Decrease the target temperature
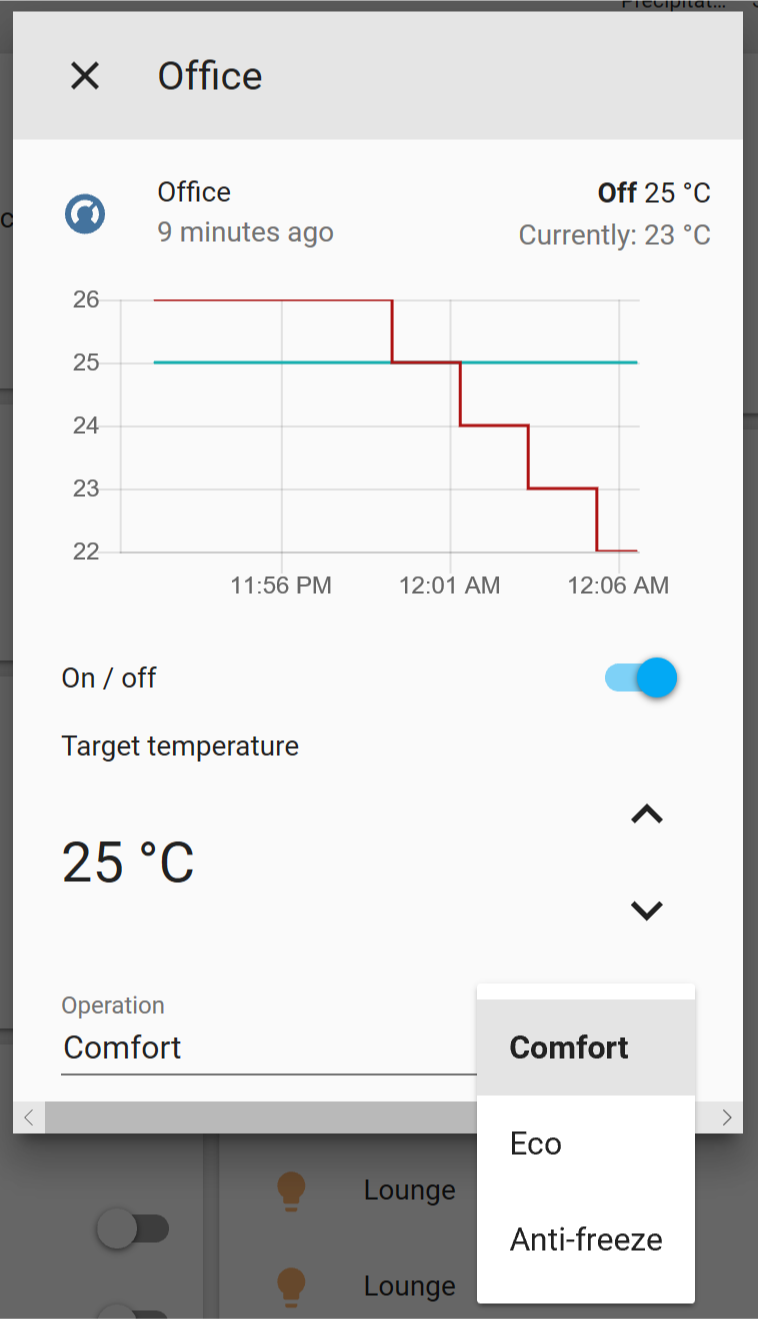758x1319 pixels. click(x=647, y=910)
